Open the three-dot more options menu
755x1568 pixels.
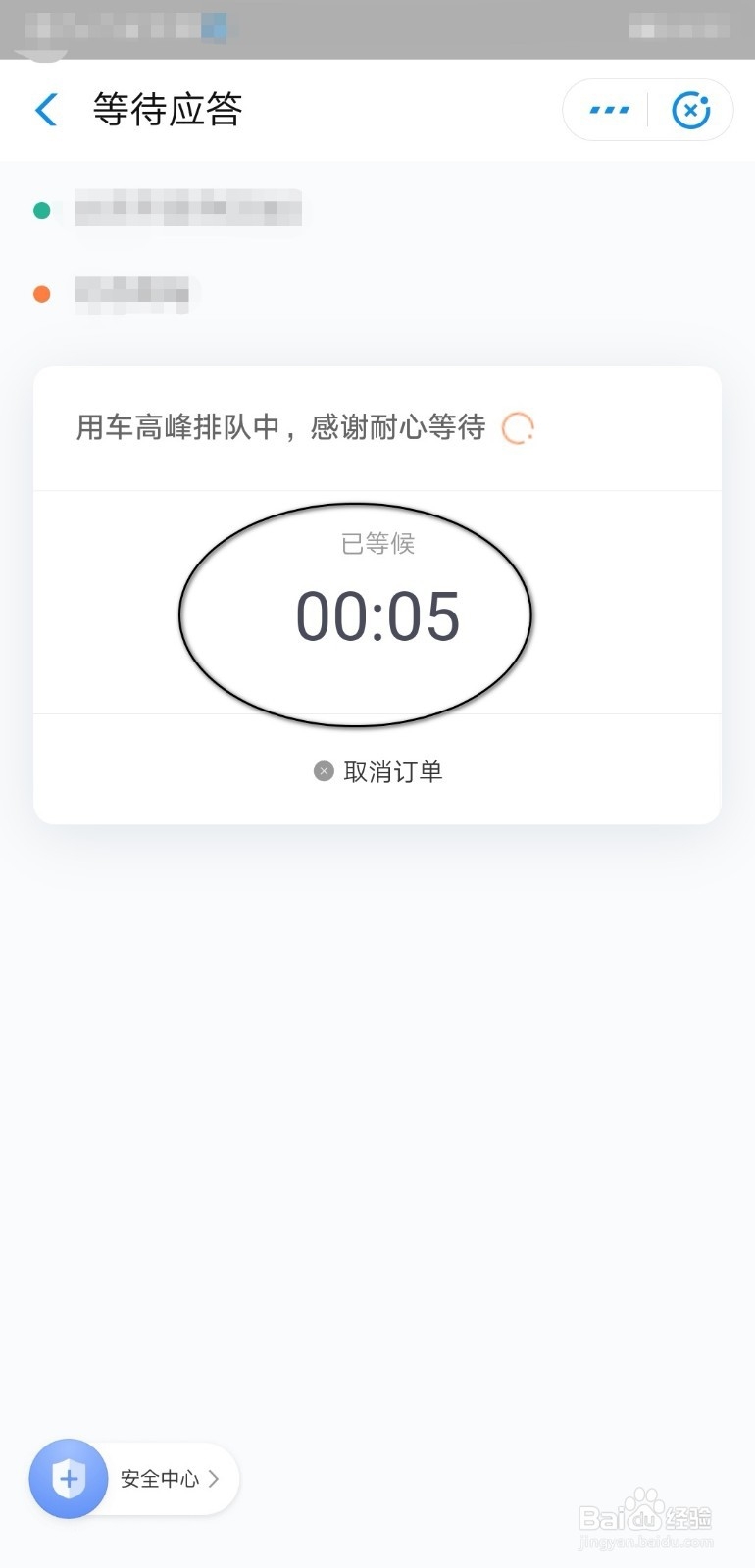pyautogui.click(x=609, y=110)
